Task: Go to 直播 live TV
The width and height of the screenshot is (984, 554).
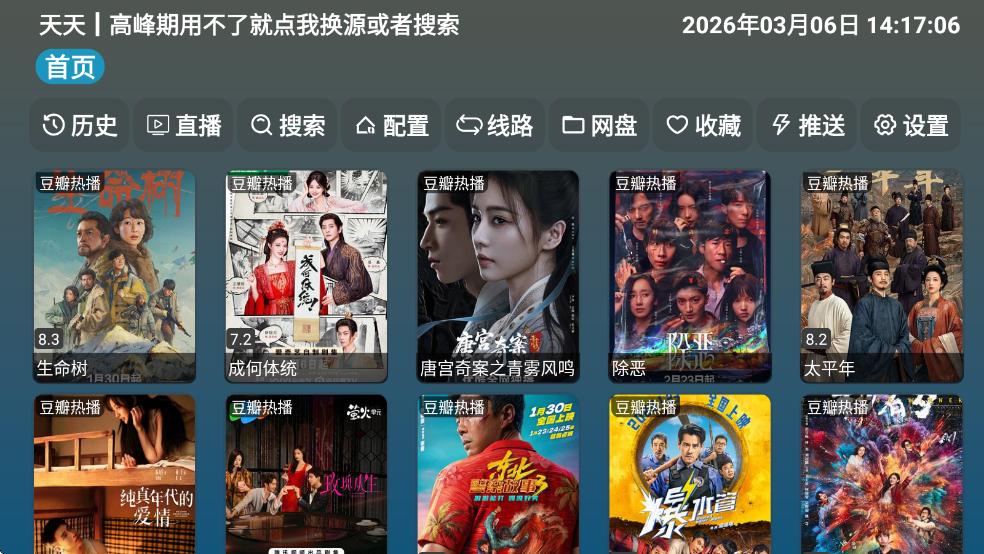Action: coord(184,125)
